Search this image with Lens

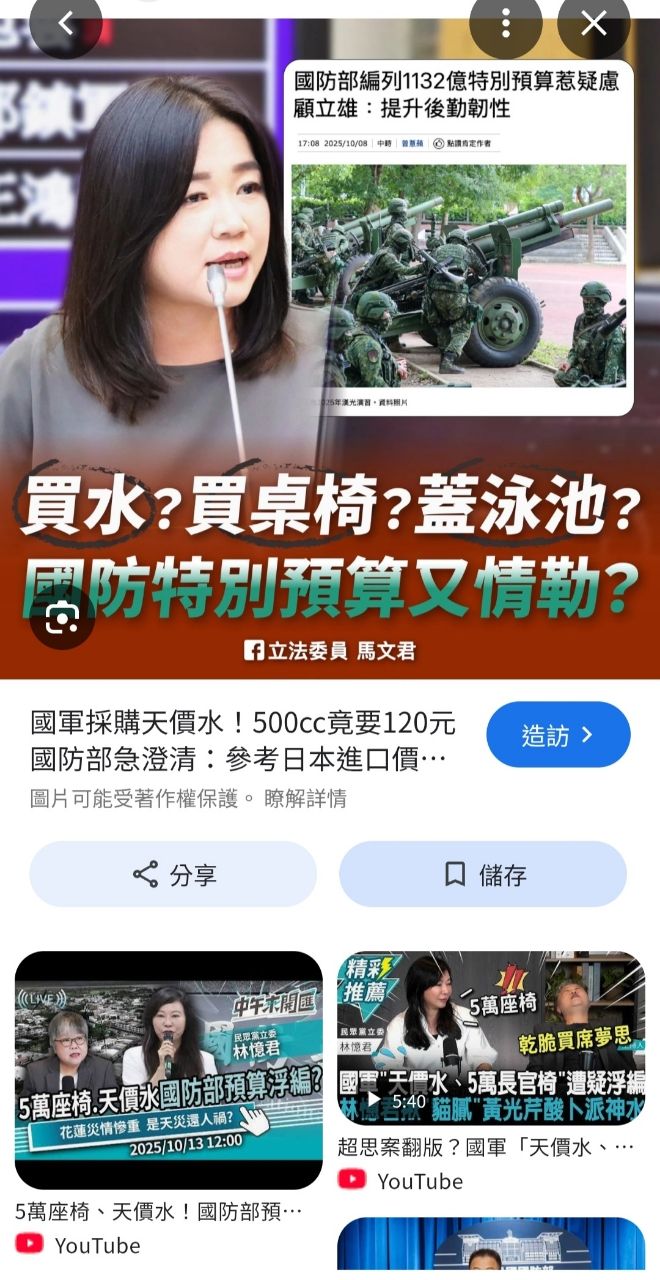(x=62, y=620)
